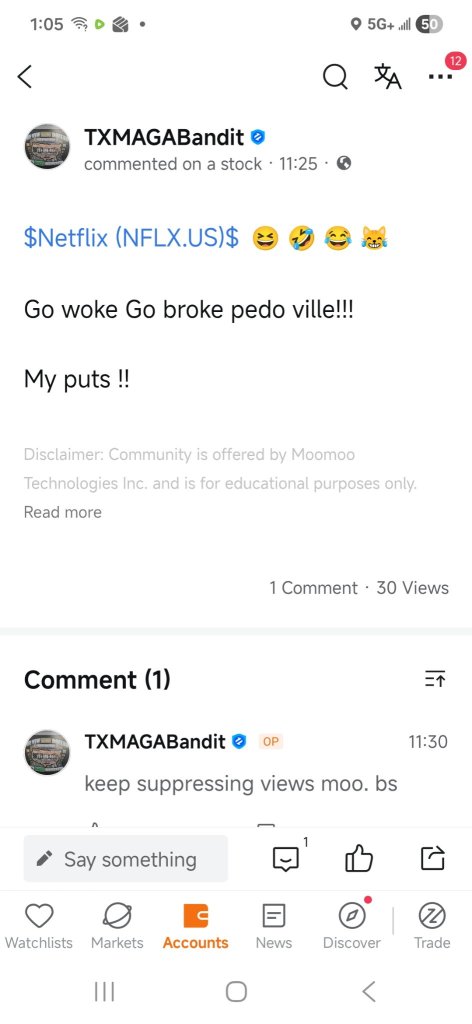The image size is (472, 1024).
Task: Share this post
Action: (x=432, y=858)
